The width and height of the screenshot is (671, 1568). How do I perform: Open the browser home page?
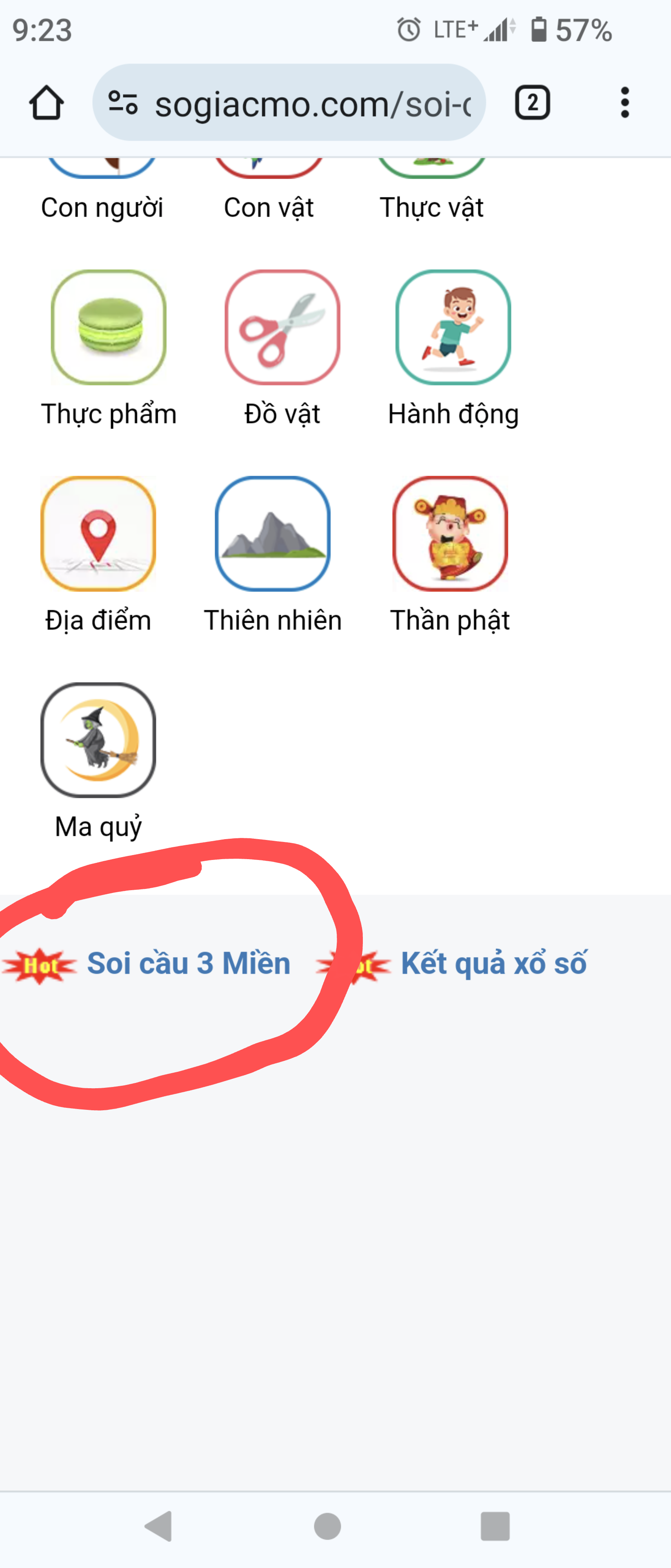(46, 103)
